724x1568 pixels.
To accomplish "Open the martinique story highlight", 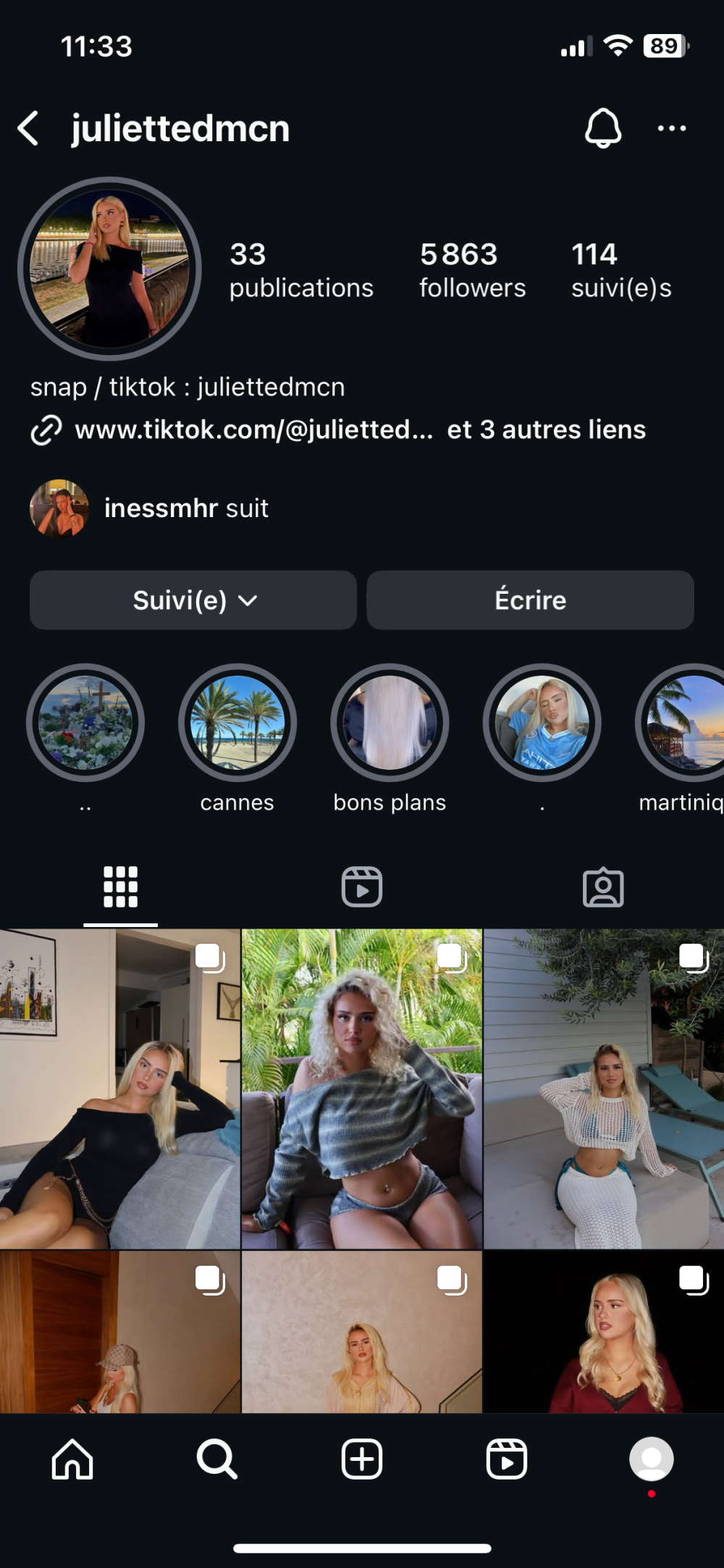I will pyautogui.click(x=684, y=724).
